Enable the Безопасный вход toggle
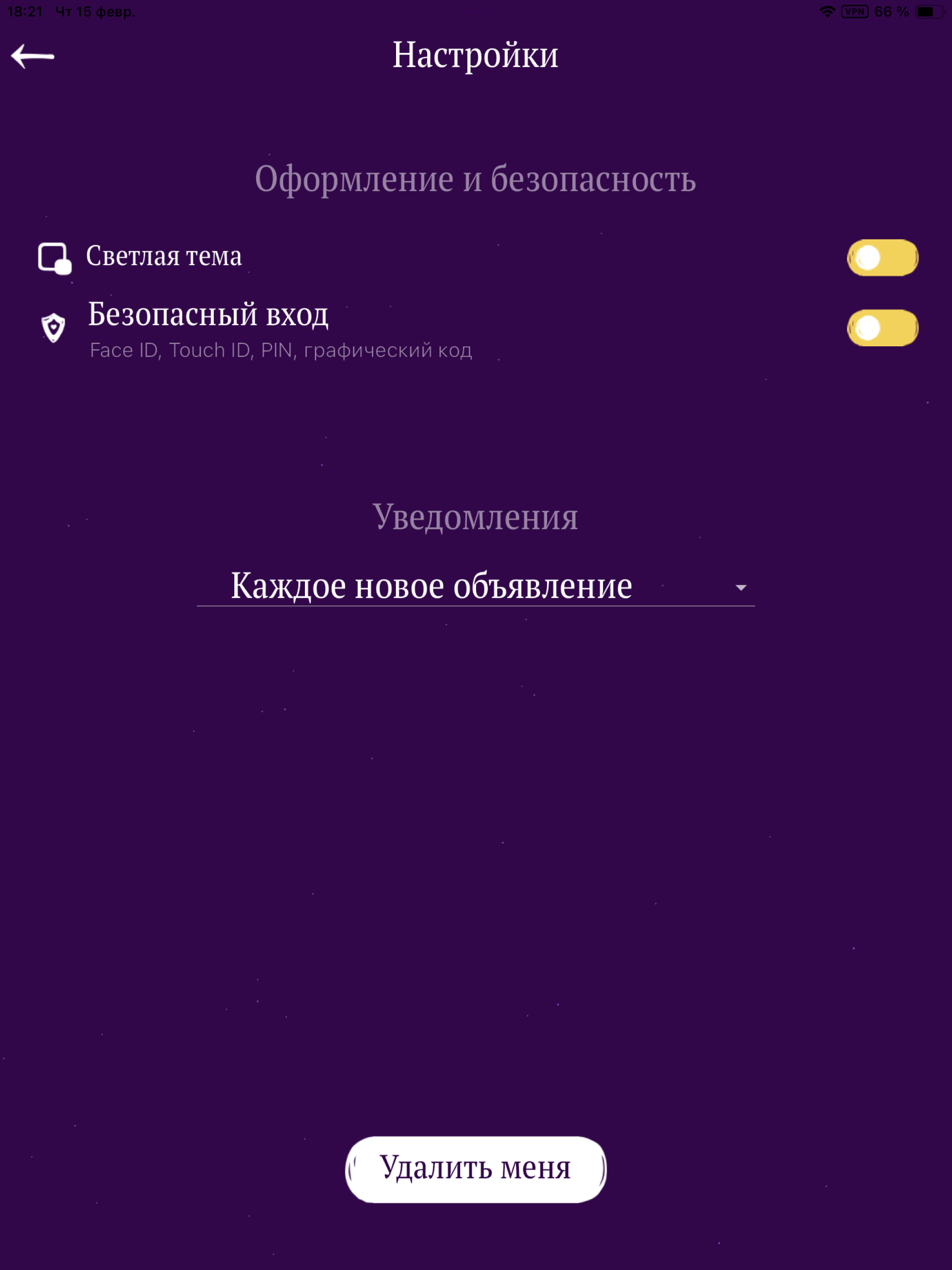 883,327
